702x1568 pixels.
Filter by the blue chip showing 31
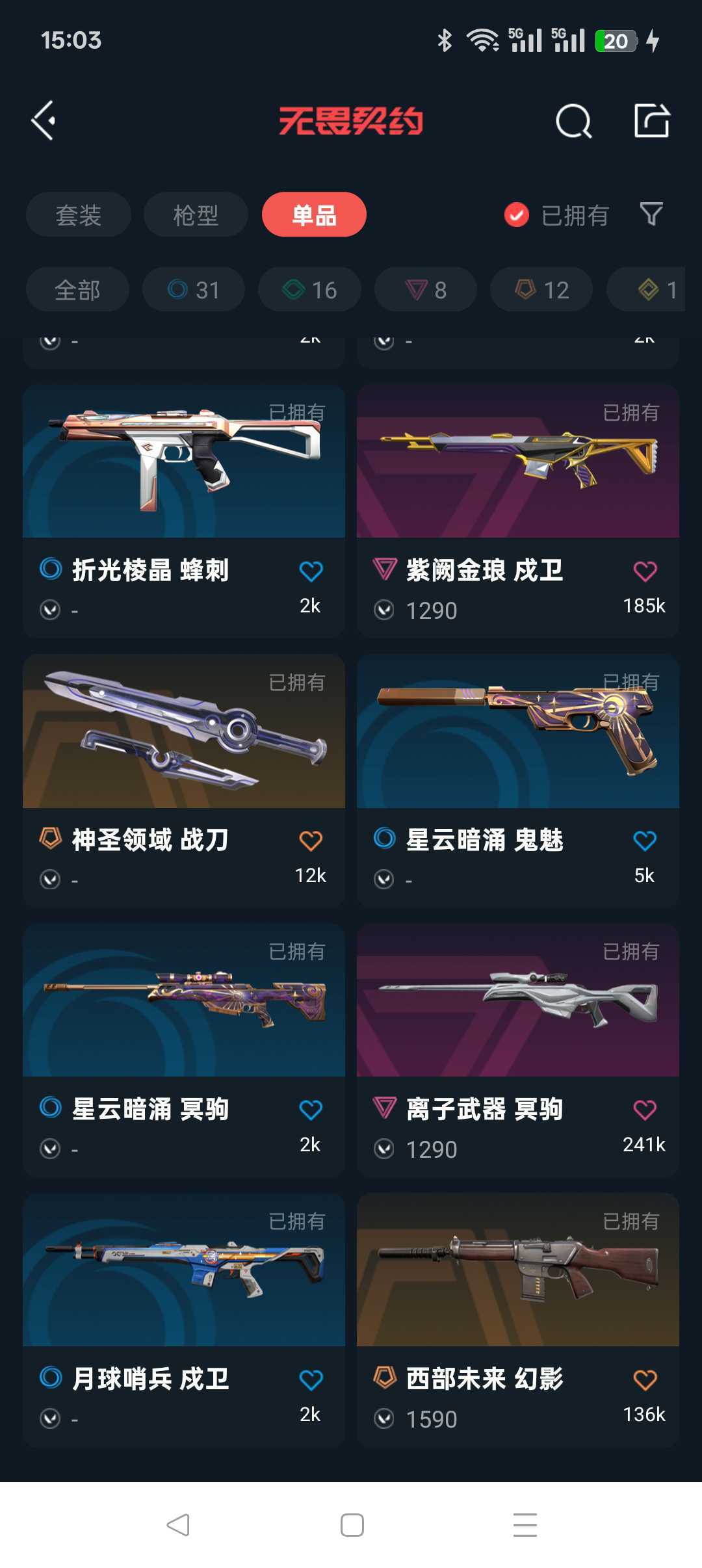[194, 289]
